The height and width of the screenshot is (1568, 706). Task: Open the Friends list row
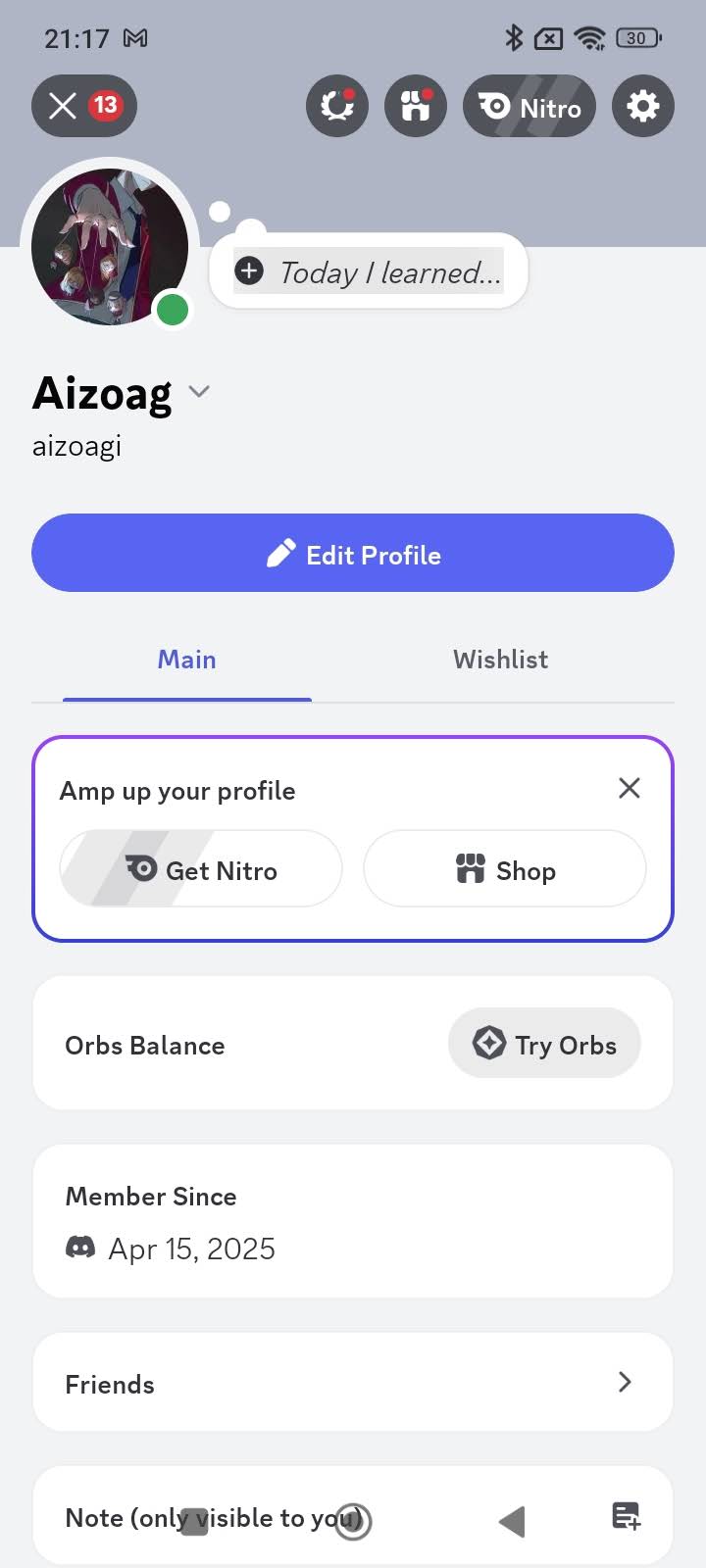tap(353, 1383)
